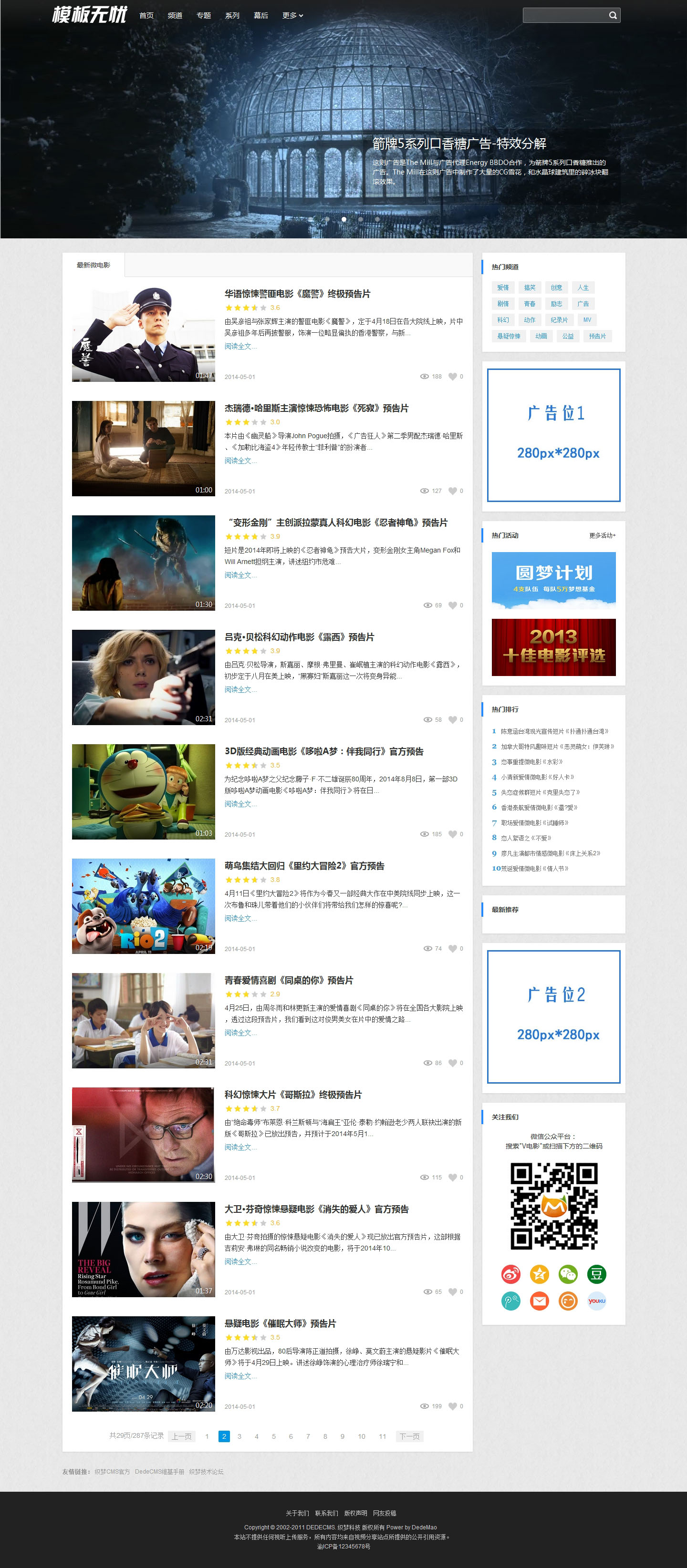687x1568 pixels.
Task: Open the 专题 navigation item
Action: tap(203, 15)
